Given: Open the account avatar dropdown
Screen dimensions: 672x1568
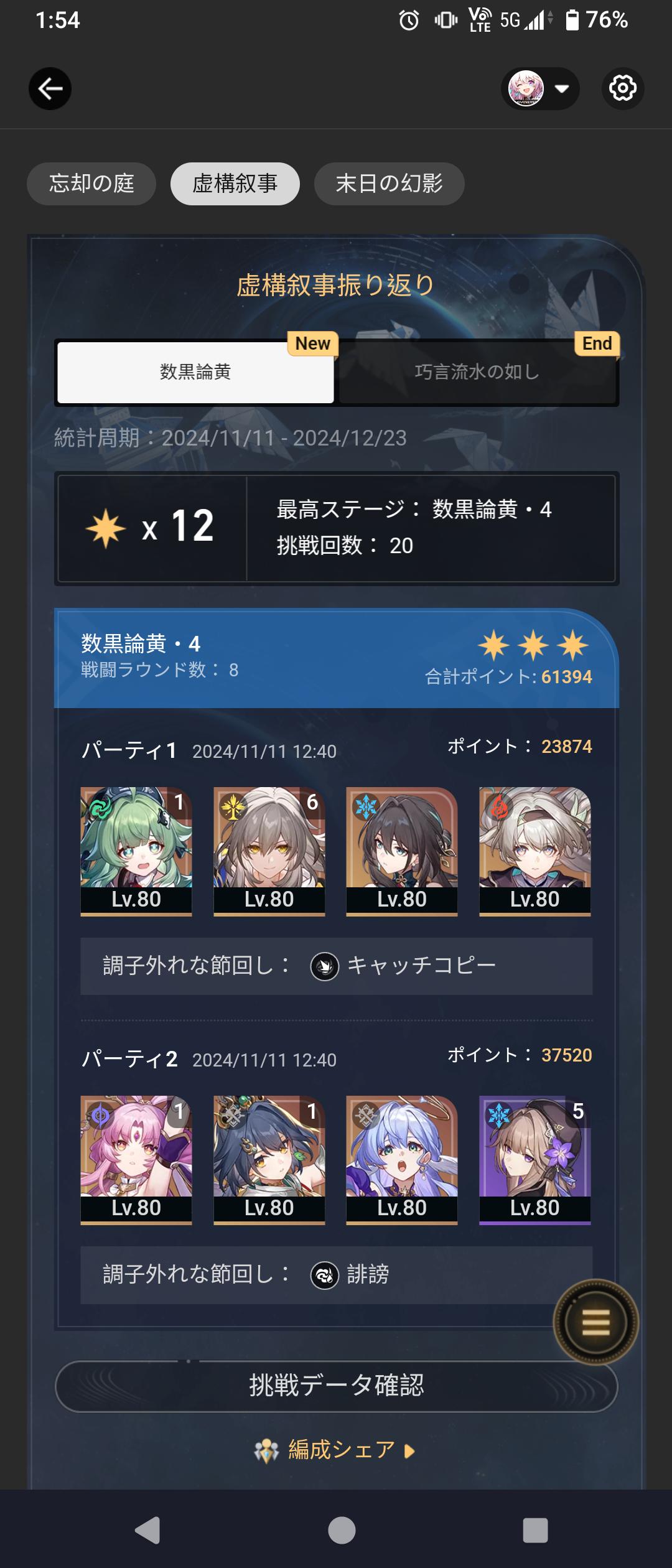Looking at the screenshot, I should tap(539, 89).
